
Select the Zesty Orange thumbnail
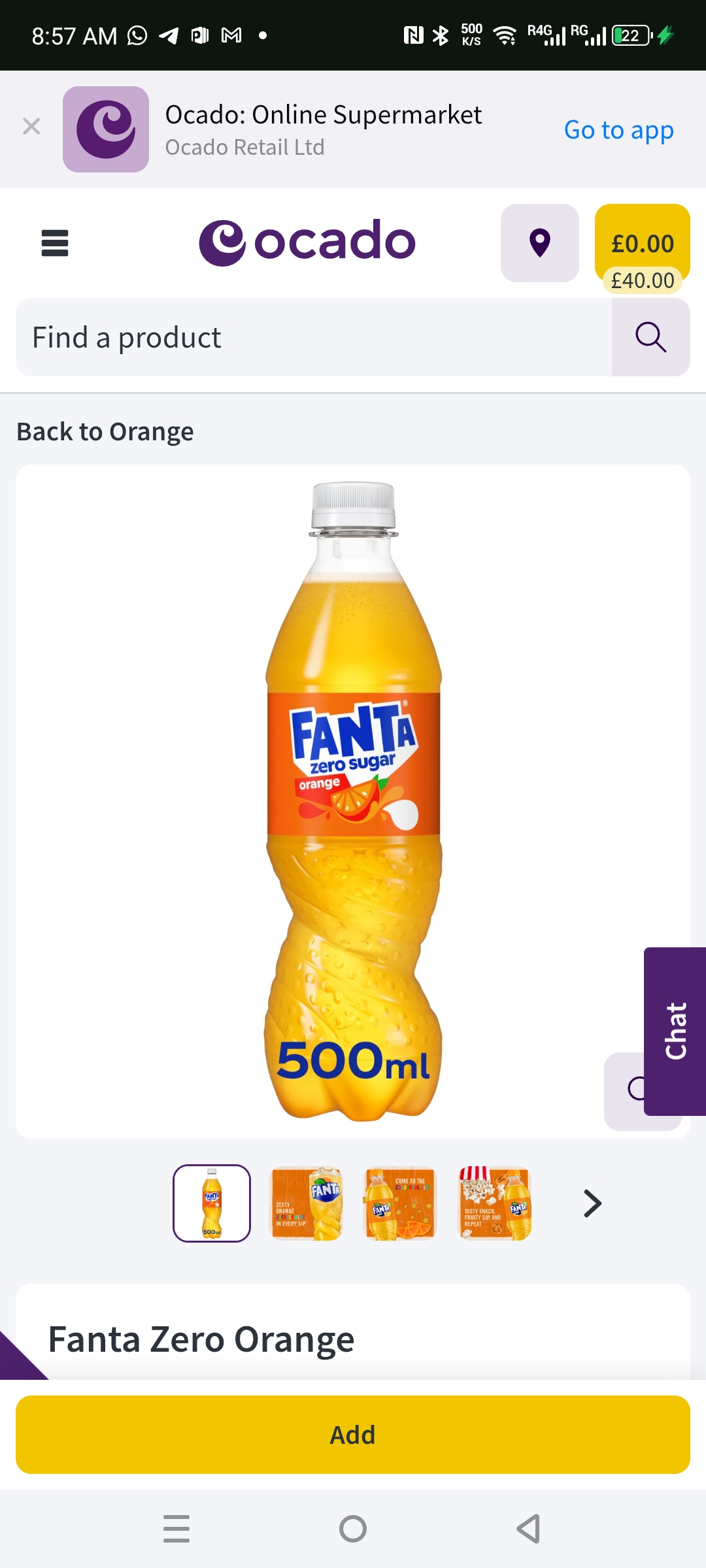306,1203
